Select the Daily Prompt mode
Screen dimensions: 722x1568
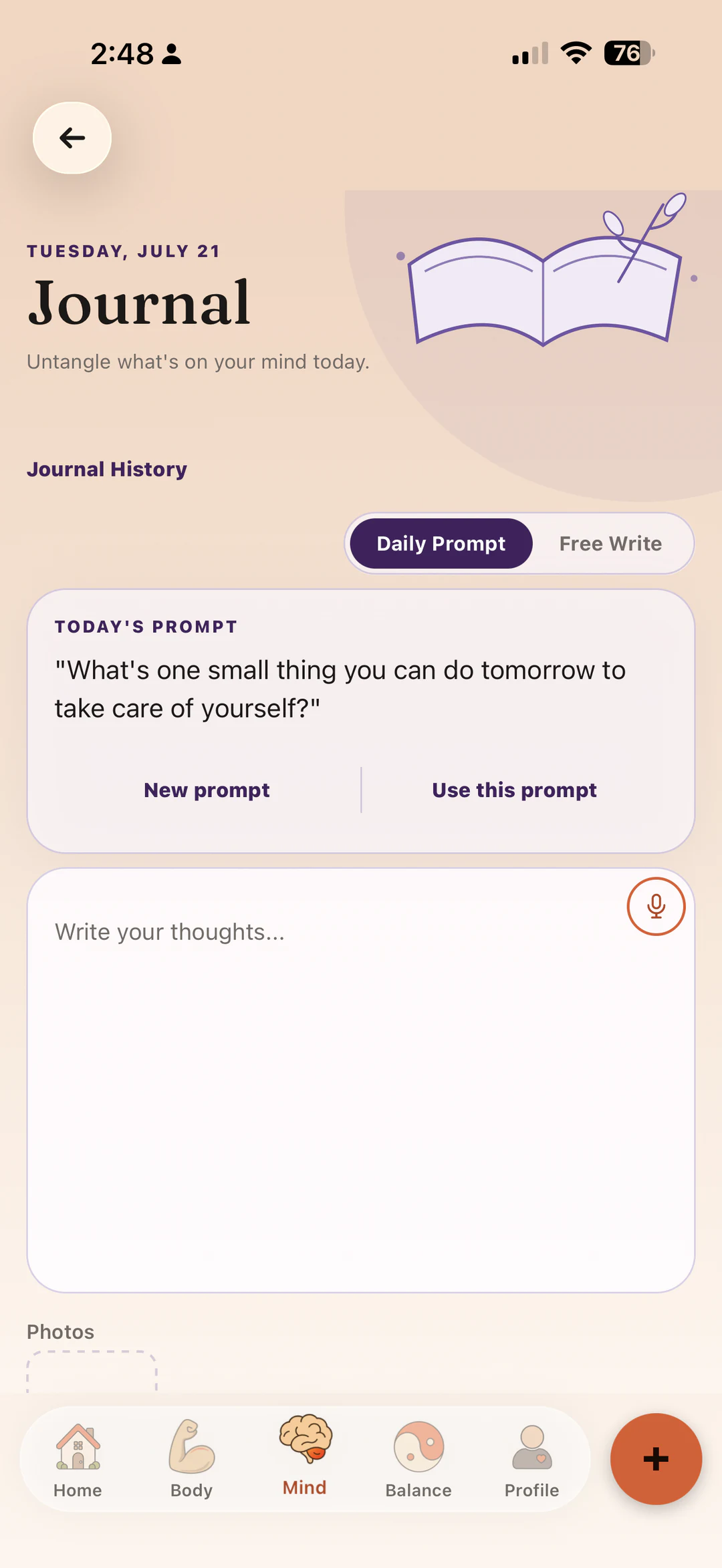point(441,544)
